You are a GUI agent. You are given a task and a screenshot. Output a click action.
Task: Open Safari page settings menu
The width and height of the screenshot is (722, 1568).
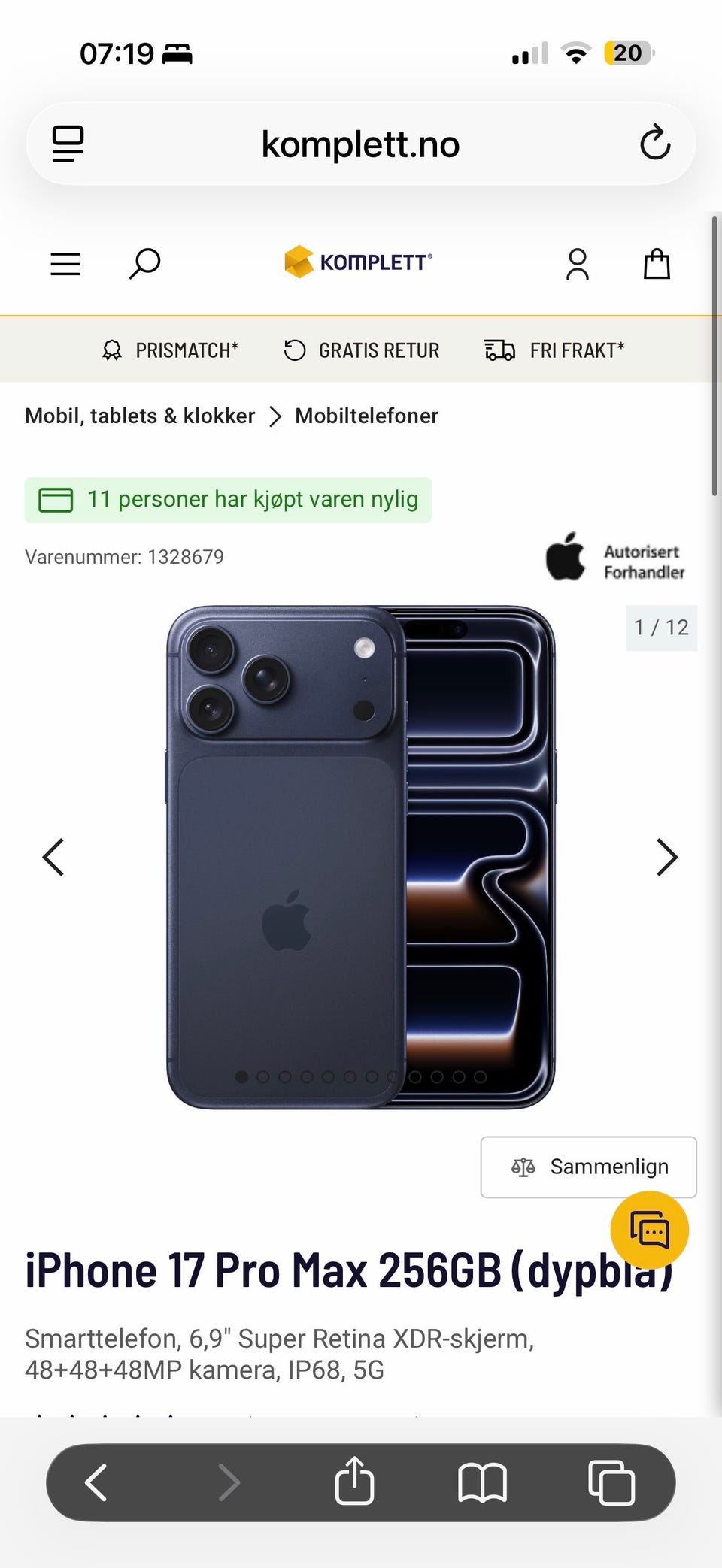coord(68,144)
